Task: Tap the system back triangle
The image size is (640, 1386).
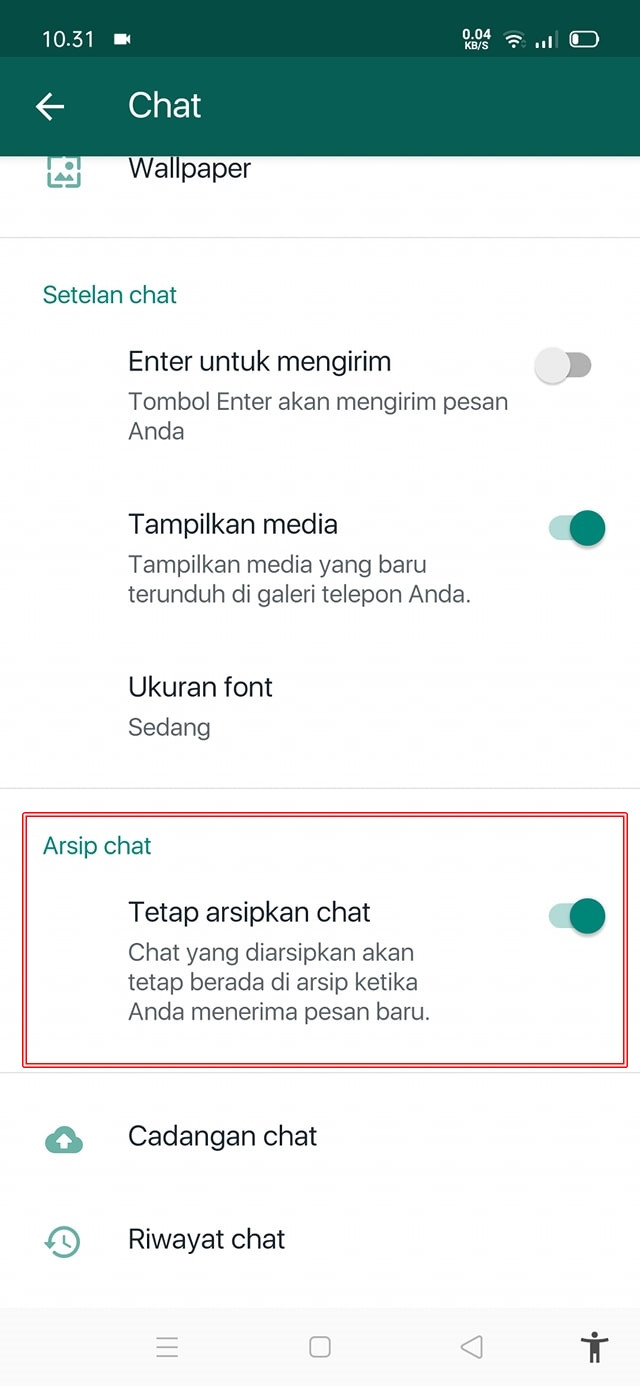Action: [x=471, y=1347]
